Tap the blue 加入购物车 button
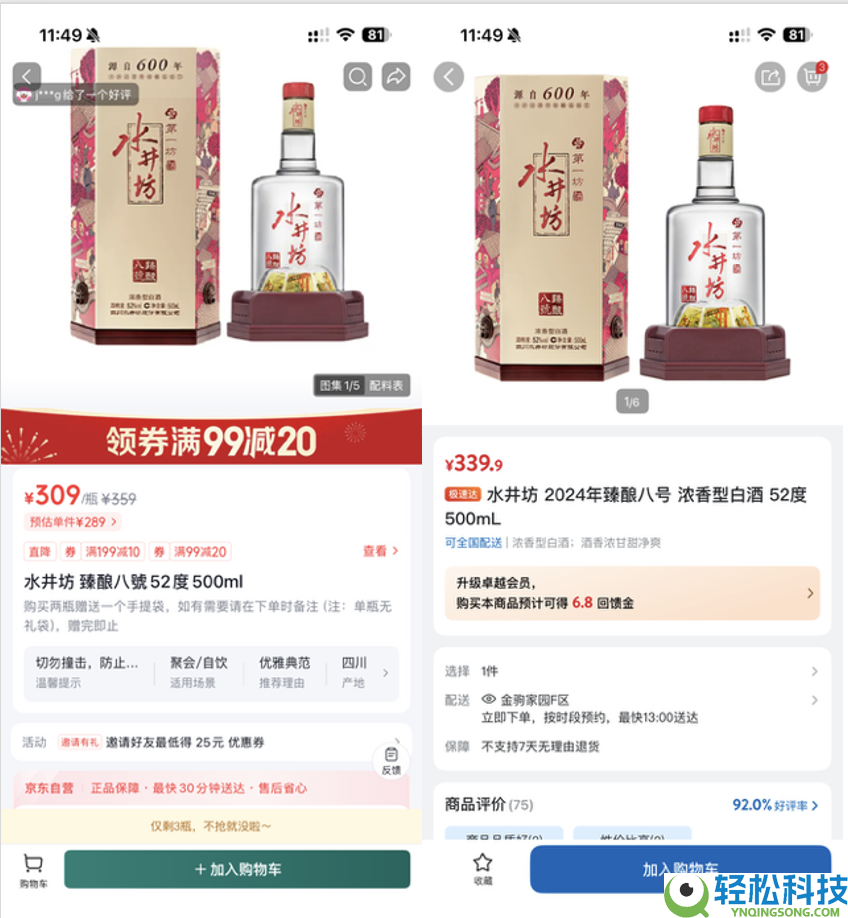Image resolution: width=848 pixels, height=918 pixels. 680,867
